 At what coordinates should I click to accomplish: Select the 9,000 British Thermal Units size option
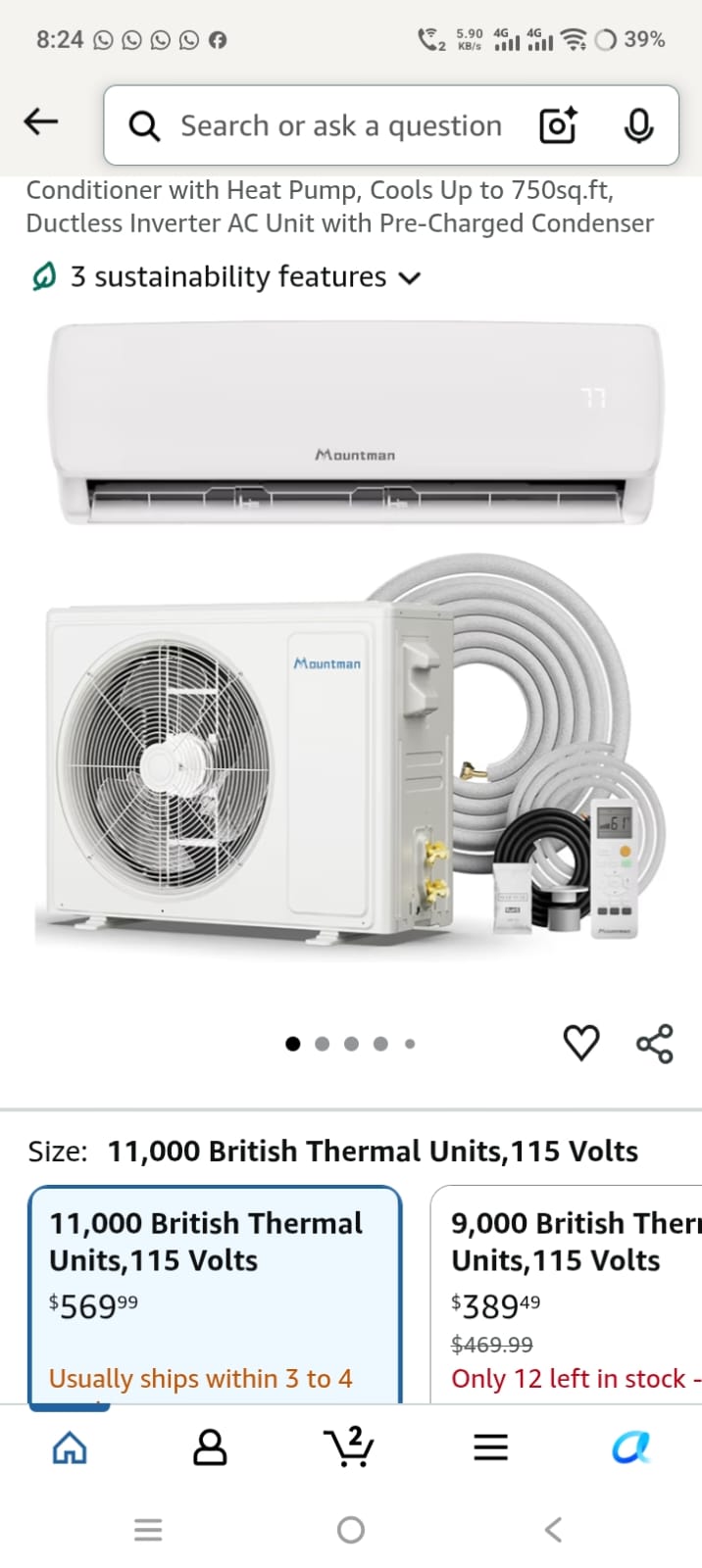pyautogui.click(x=567, y=1295)
